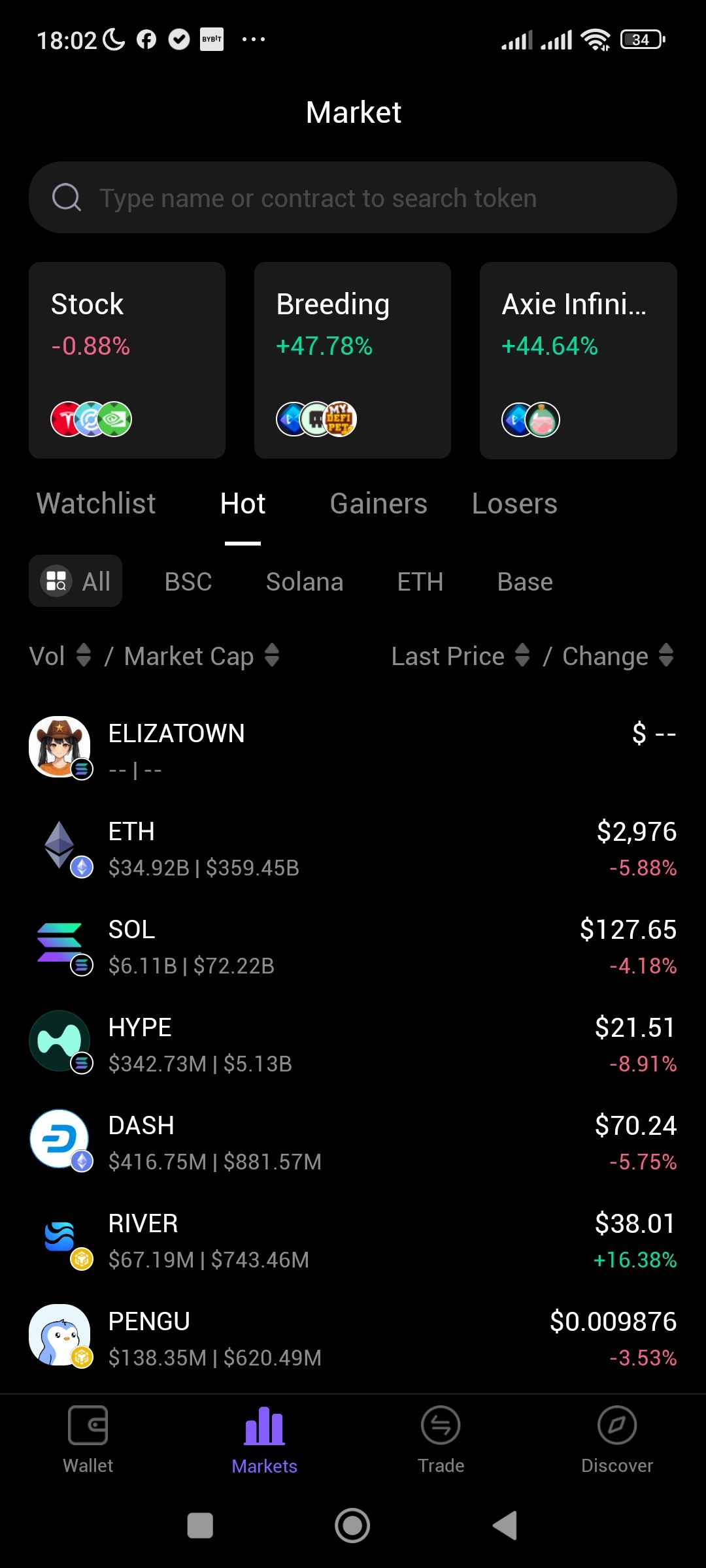The height and width of the screenshot is (1568, 706).
Task: Open the Breeding category card
Action: click(352, 360)
